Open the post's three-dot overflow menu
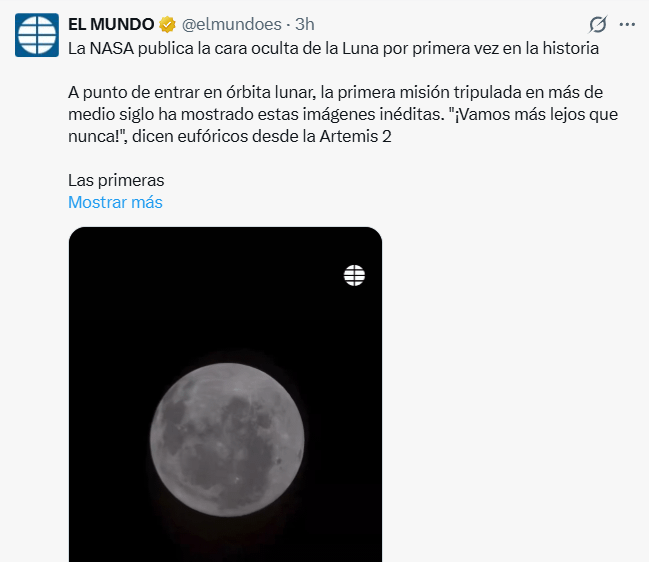This screenshot has height=562, width=649. point(627,25)
